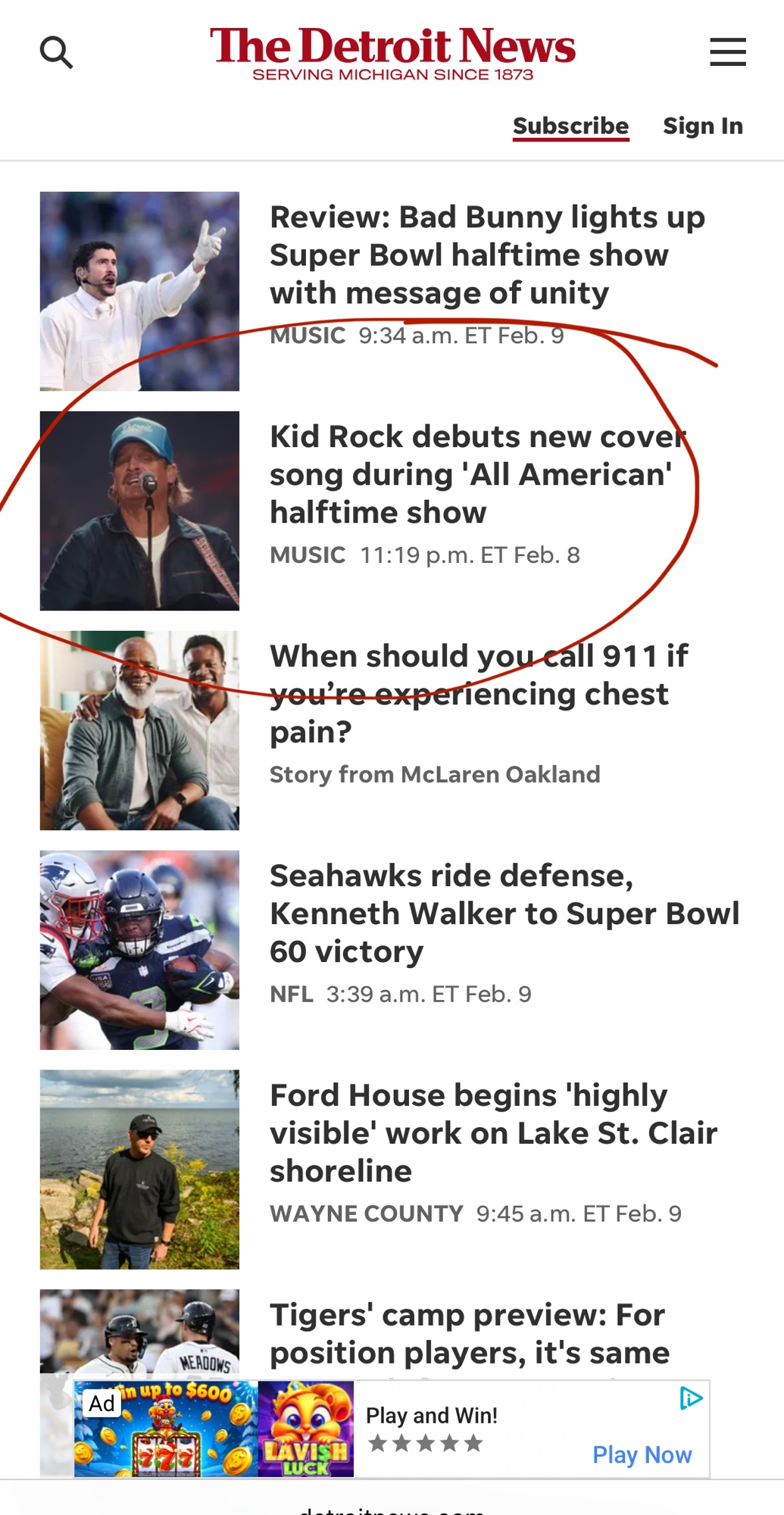Open the Ford House shoreline article
The width and height of the screenshot is (784, 1515).
click(x=493, y=1133)
